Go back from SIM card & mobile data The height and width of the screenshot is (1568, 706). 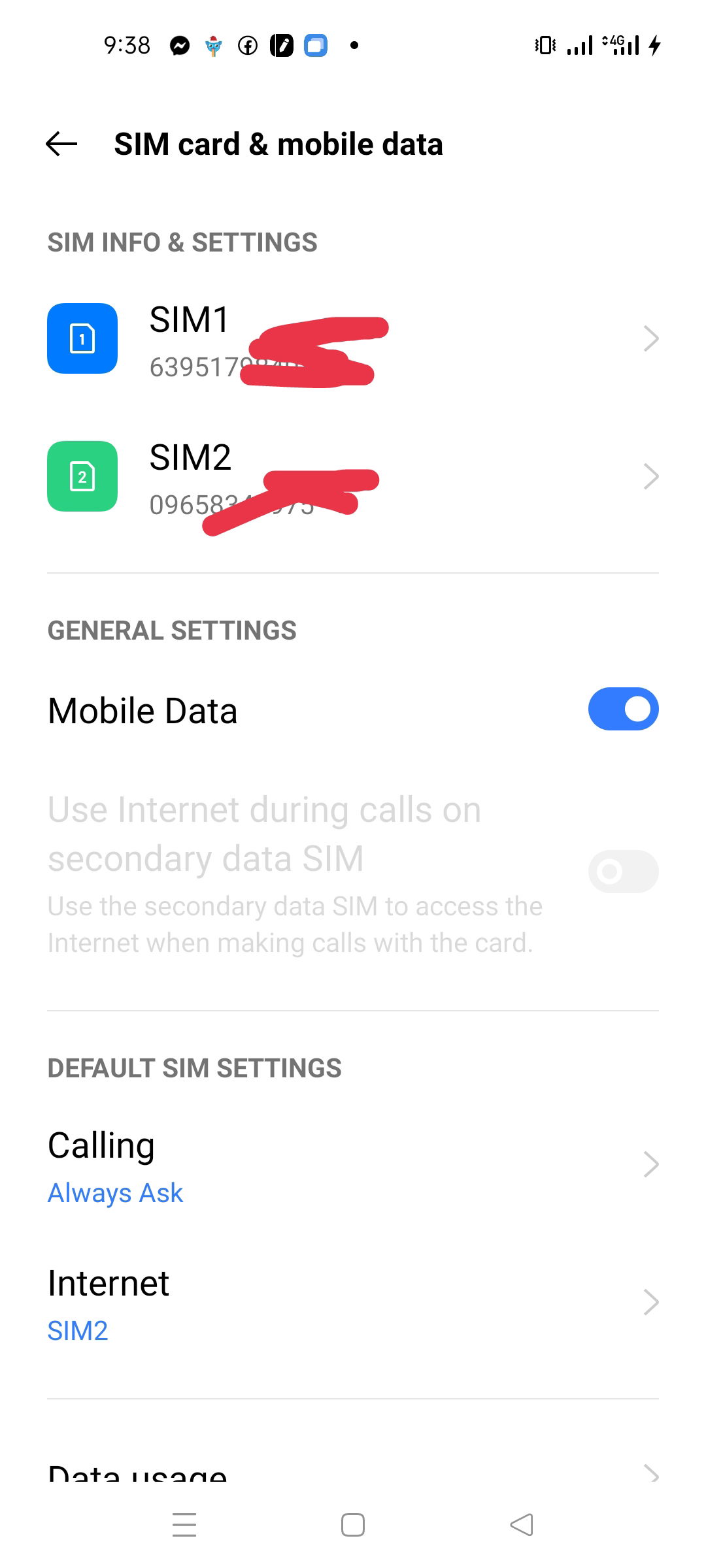[x=61, y=144]
